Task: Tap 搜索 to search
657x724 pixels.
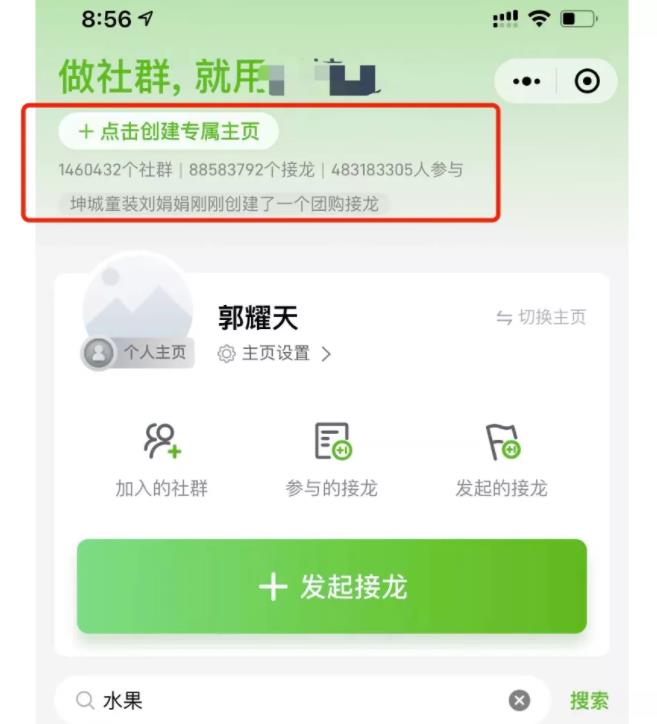Action: [589, 700]
